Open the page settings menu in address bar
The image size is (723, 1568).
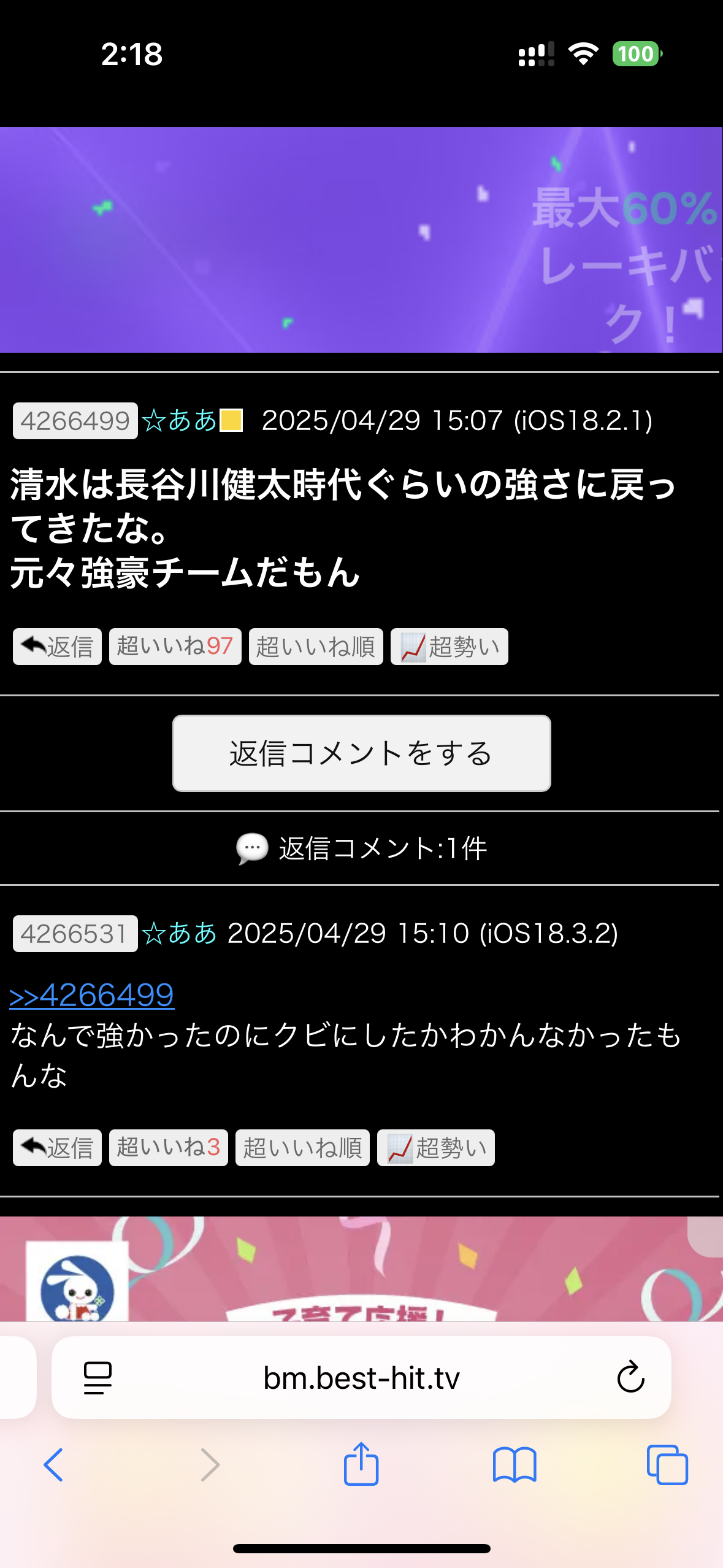pyautogui.click(x=98, y=1378)
